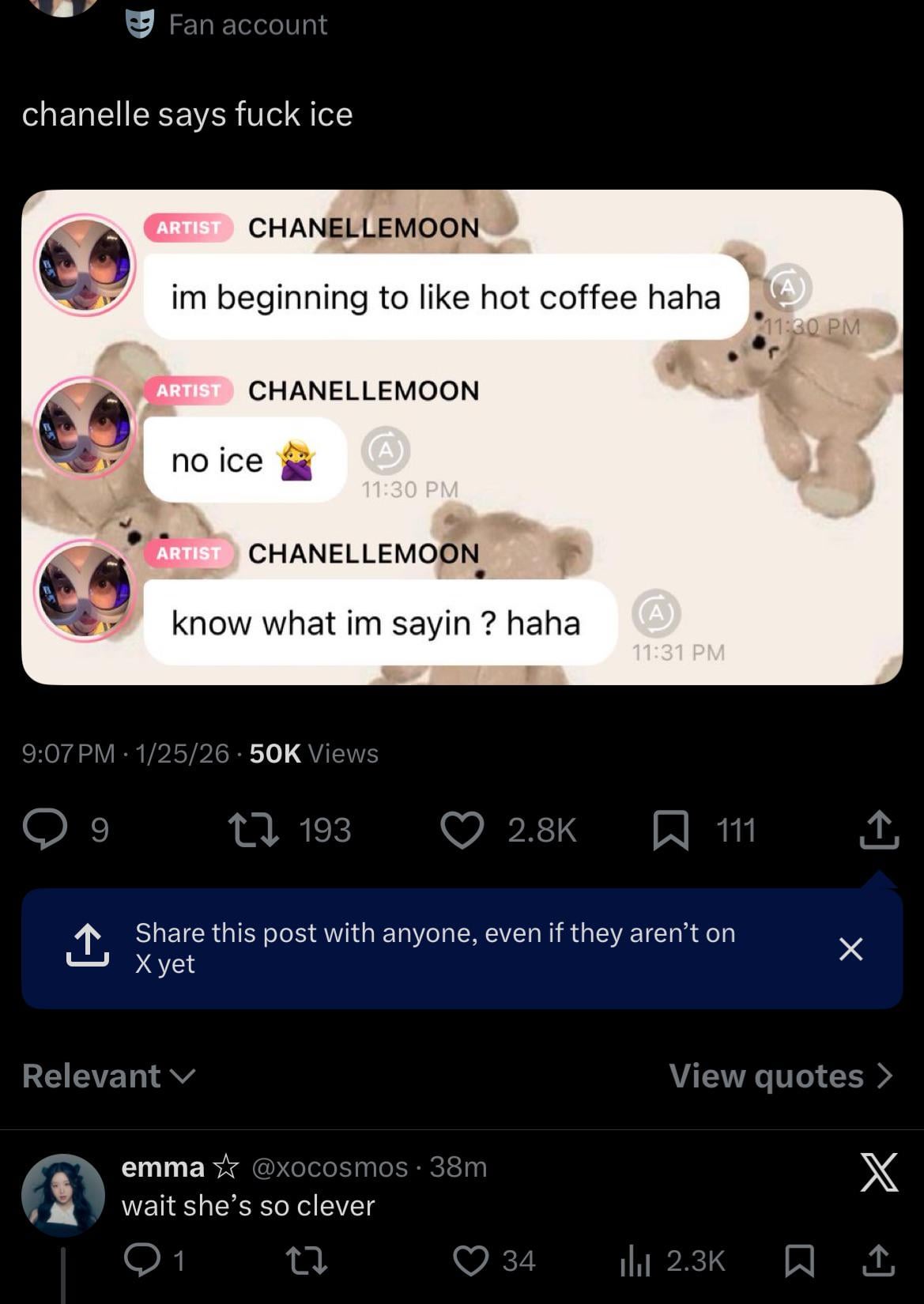Open the attached chat screenshot image
Viewport: 924px width, 1304px height.
[462, 436]
